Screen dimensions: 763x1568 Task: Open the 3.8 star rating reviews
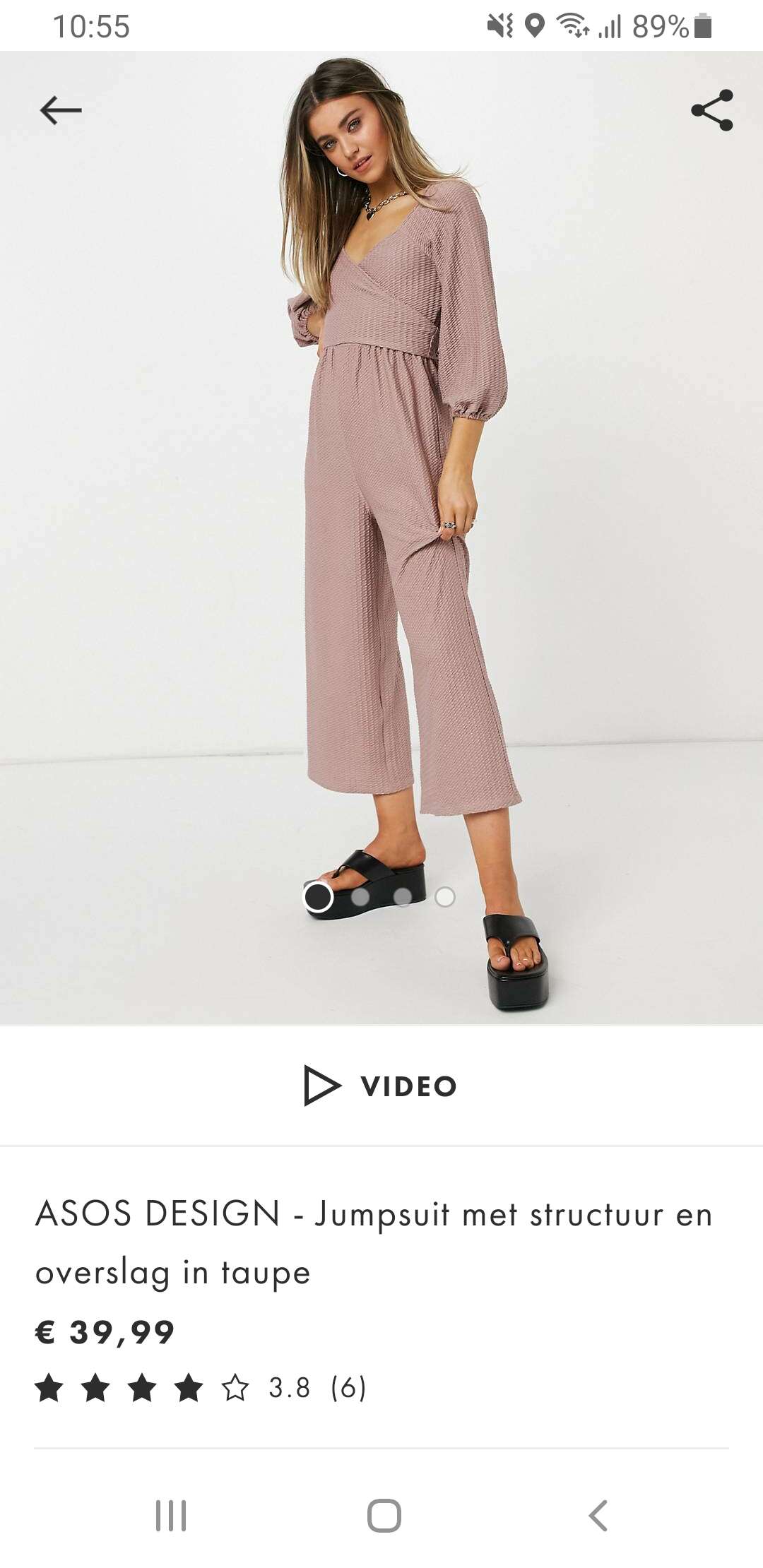coord(201,1388)
